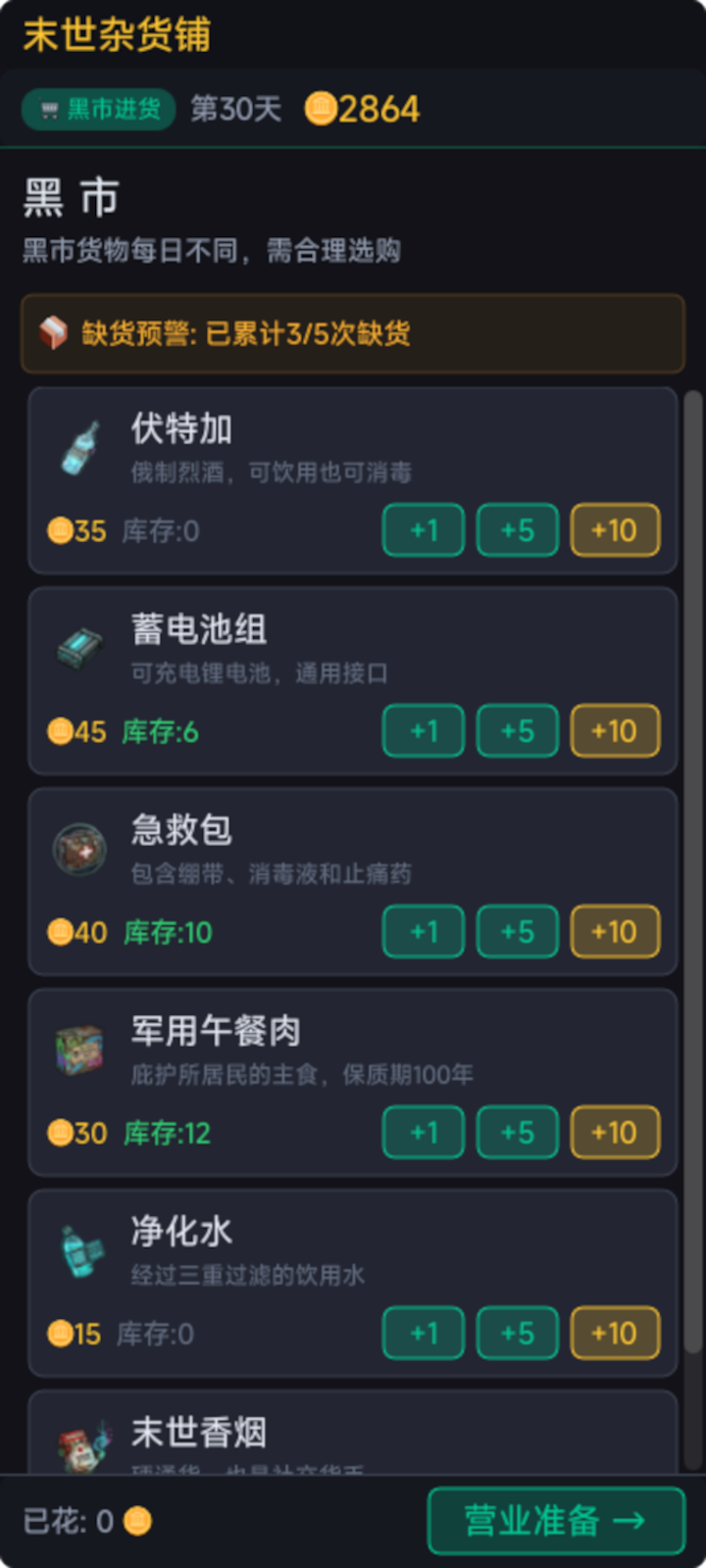Stock 10 急救包
Image resolution: width=706 pixels, height=1568 pixels.
(x=615, y=931)
